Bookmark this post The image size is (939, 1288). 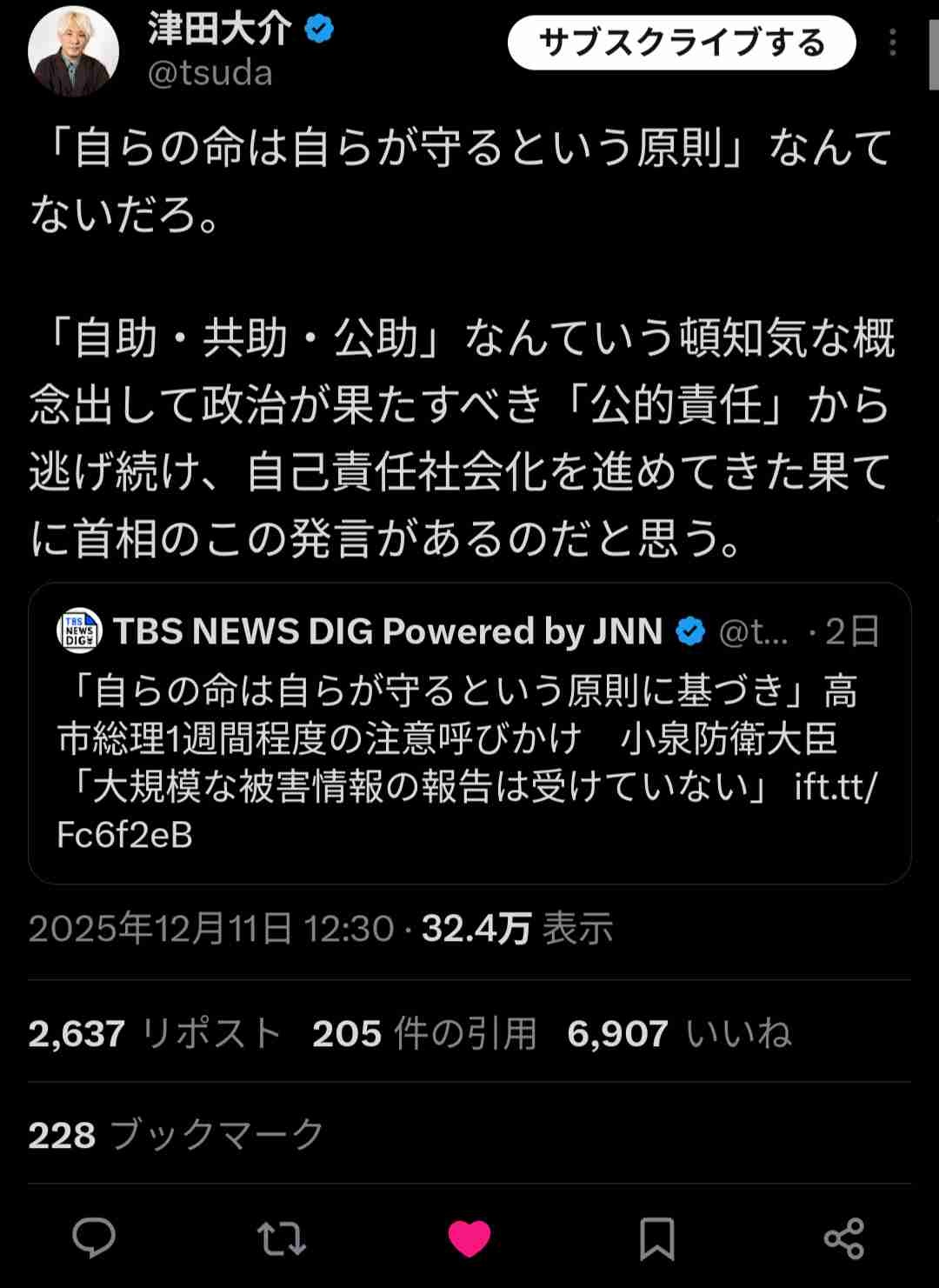(656, 1238)
